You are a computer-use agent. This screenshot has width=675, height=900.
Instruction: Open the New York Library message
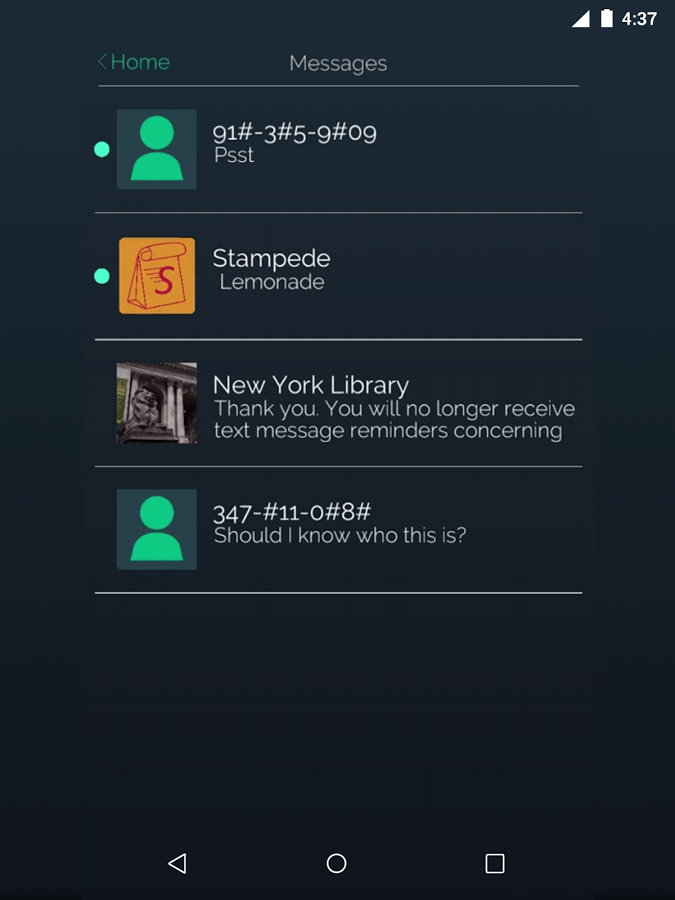(338, 403)
